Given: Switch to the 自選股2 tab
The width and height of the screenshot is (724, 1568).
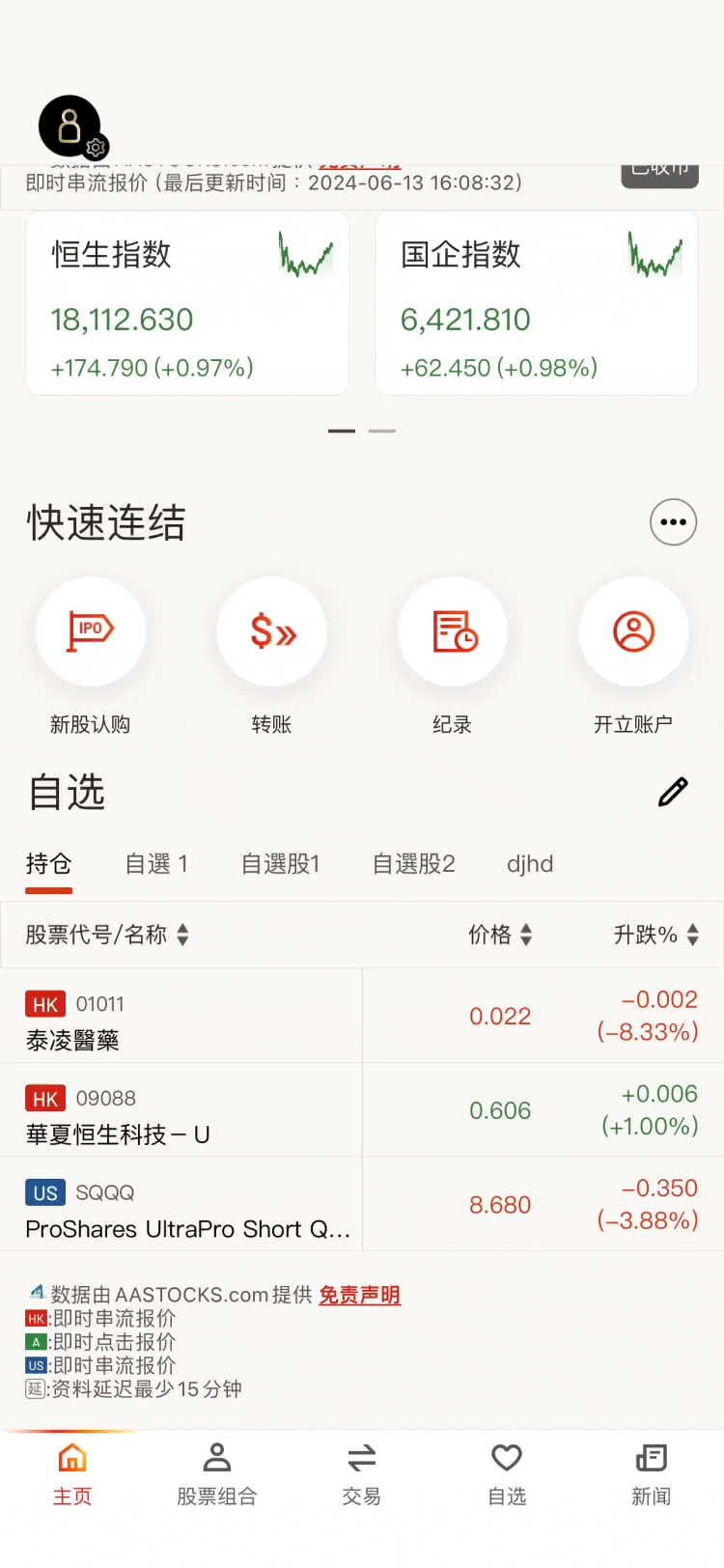Looking at the screenshot, I should (413, 863).
